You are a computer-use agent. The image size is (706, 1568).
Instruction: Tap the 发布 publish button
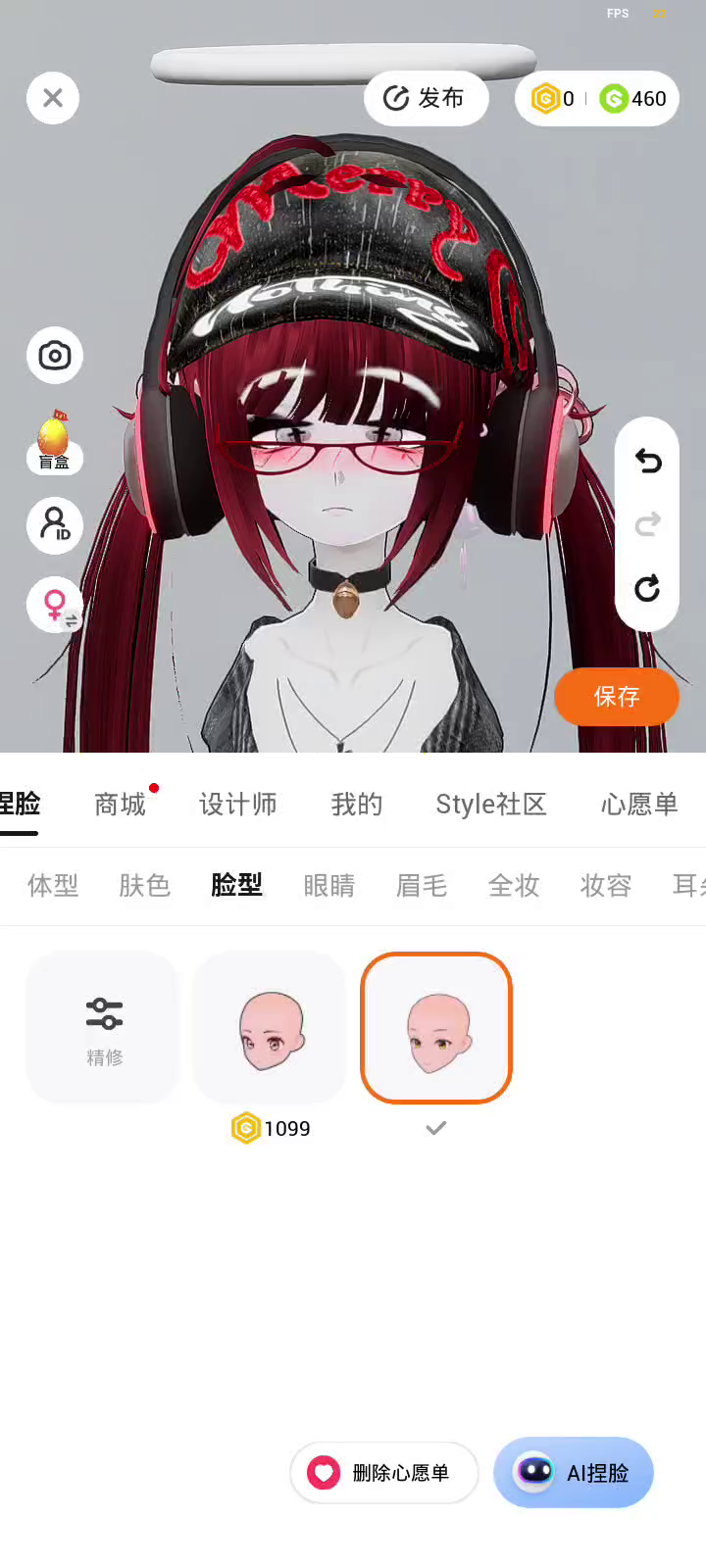point(426,98)
